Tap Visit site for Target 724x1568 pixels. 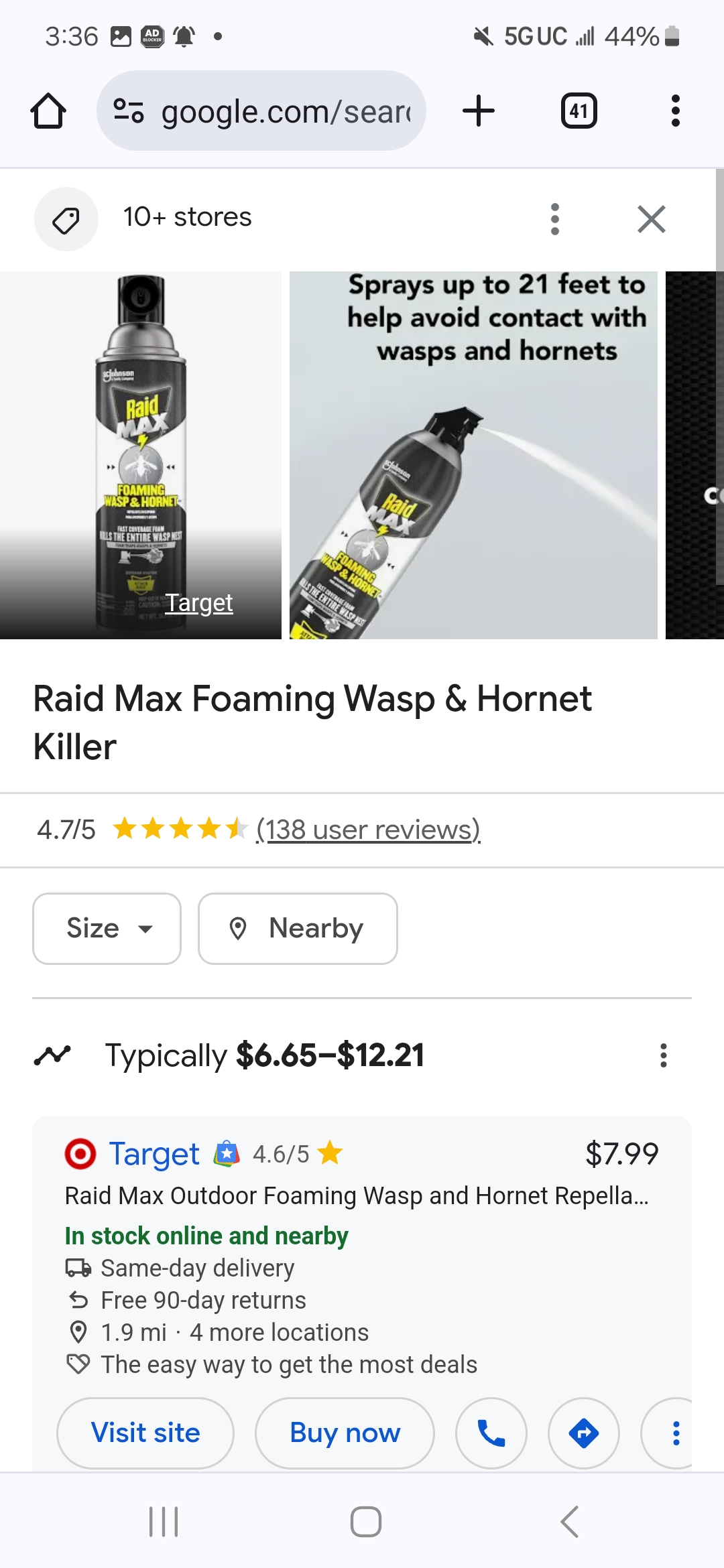[145, 1433]
